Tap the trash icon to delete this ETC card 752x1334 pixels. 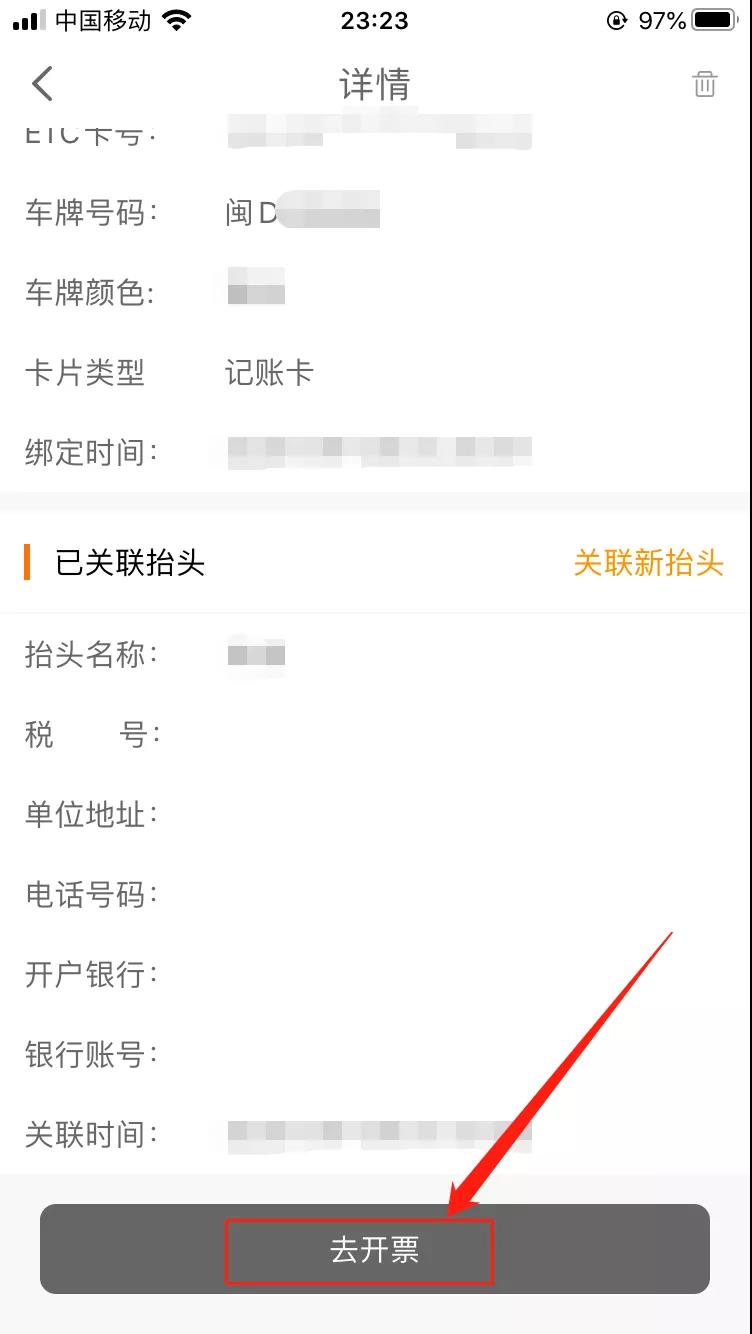[x=705, y=84]
